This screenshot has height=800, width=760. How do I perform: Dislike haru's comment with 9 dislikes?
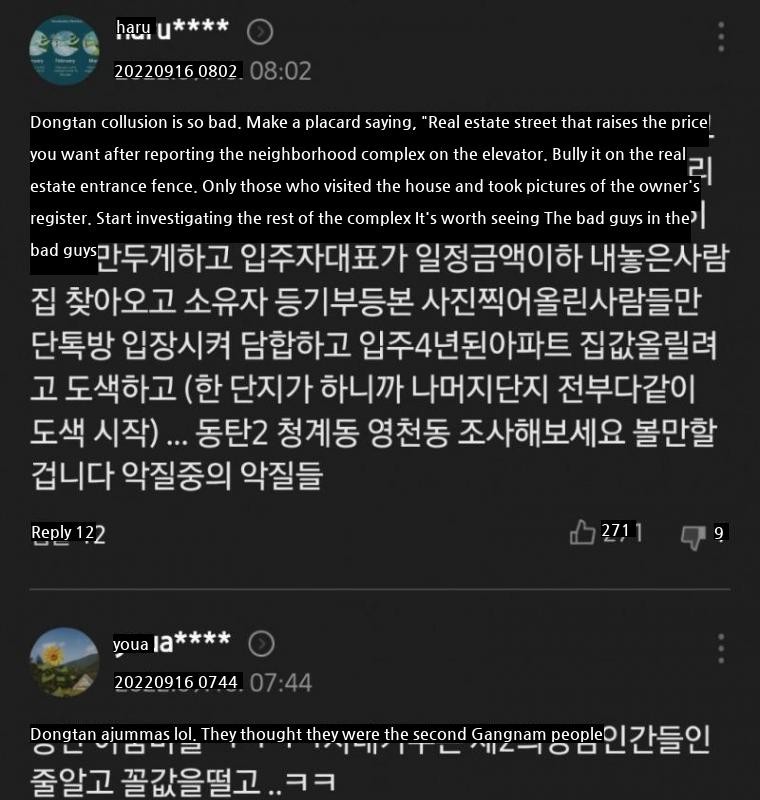point(693,535)
